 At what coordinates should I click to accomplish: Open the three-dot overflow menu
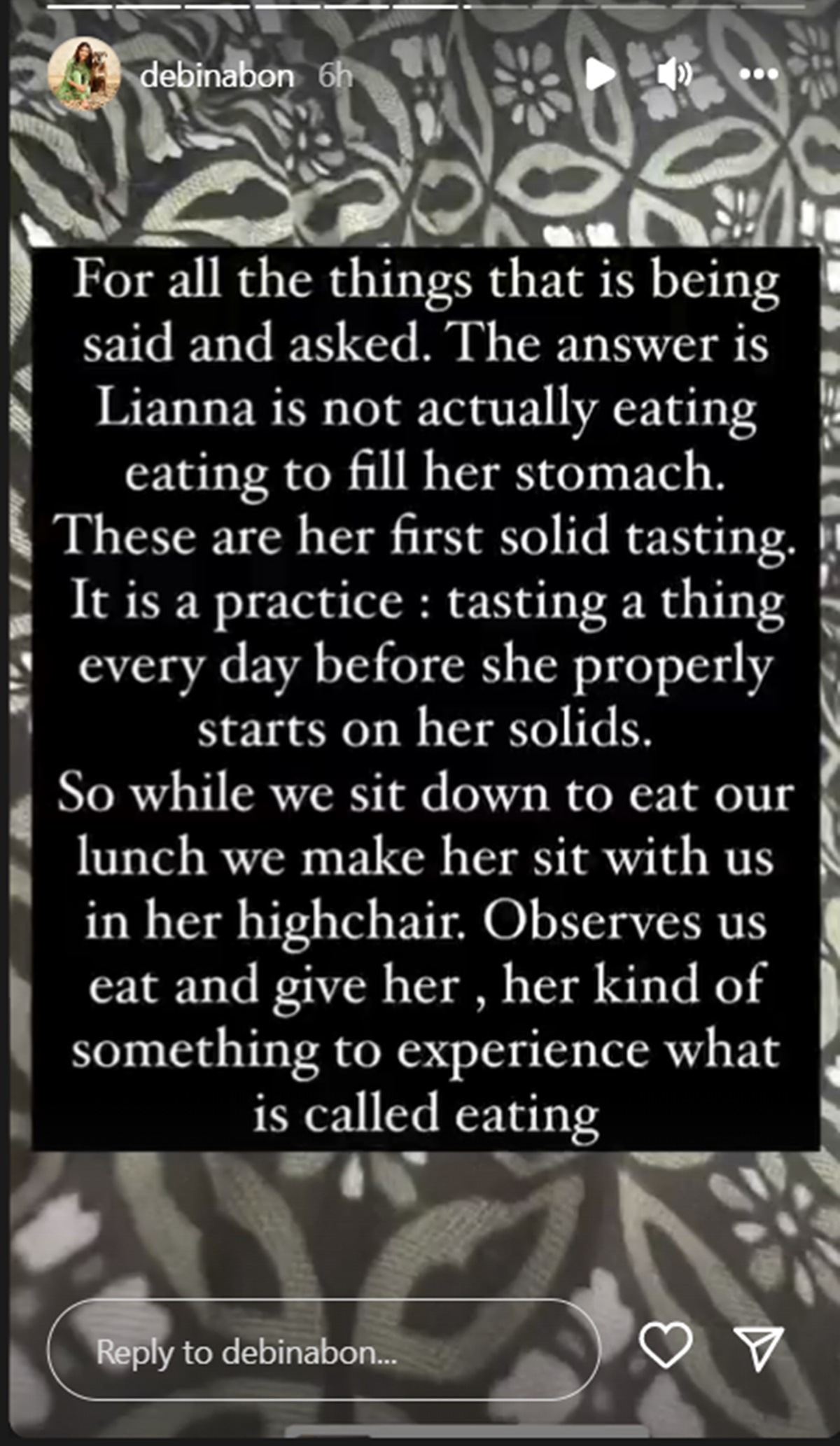click(759, 74)
